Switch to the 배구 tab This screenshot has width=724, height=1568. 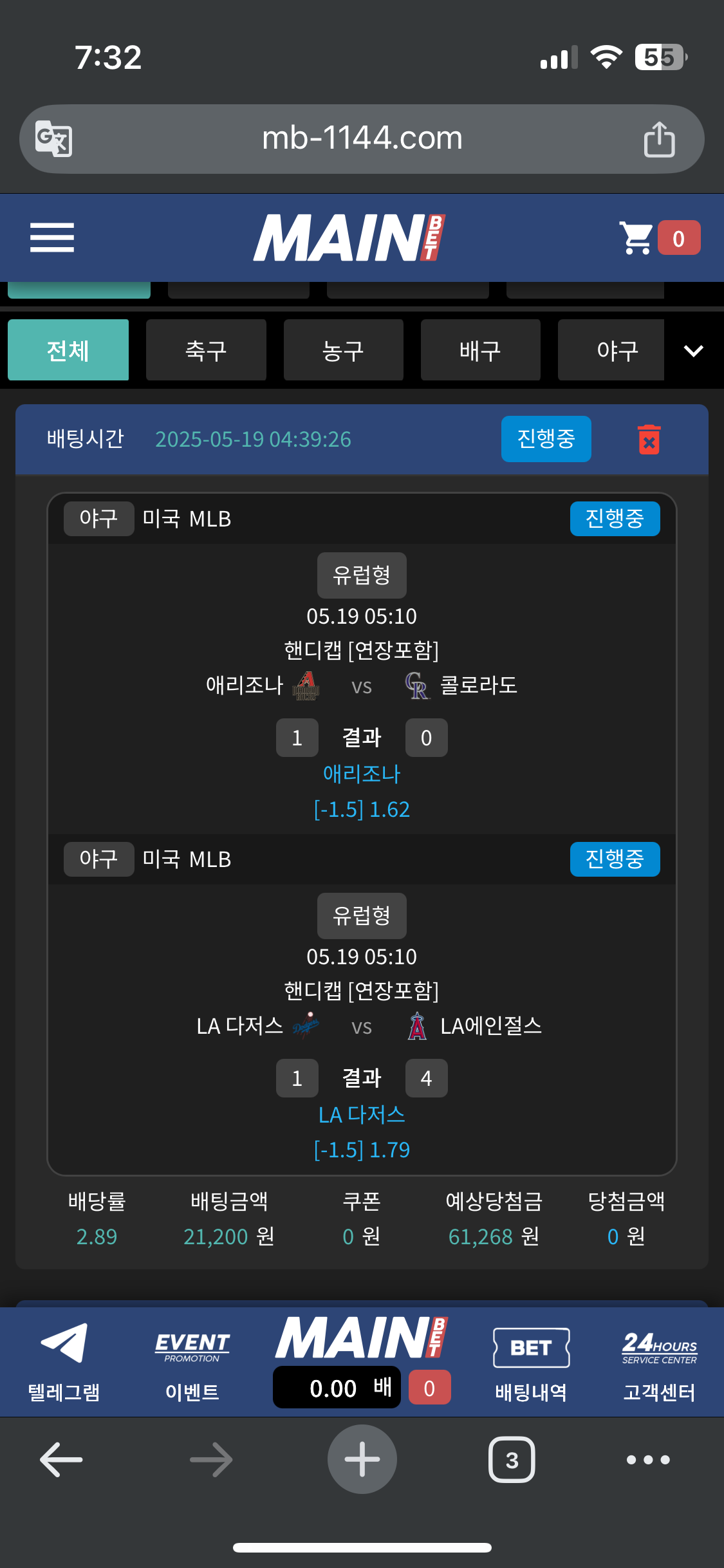click(x=480, y=350)
